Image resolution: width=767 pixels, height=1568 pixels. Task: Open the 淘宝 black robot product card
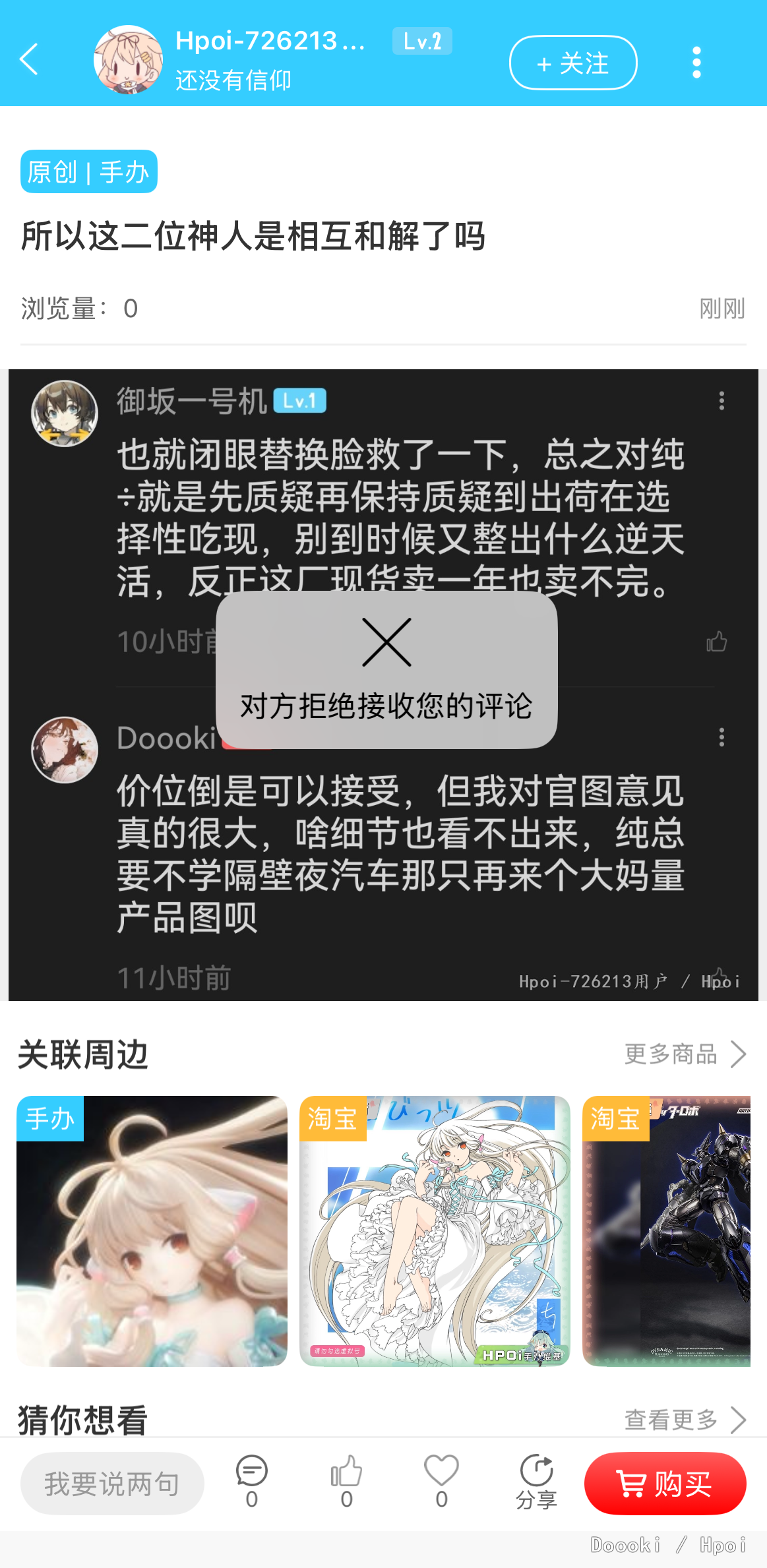coord(666,1231)
